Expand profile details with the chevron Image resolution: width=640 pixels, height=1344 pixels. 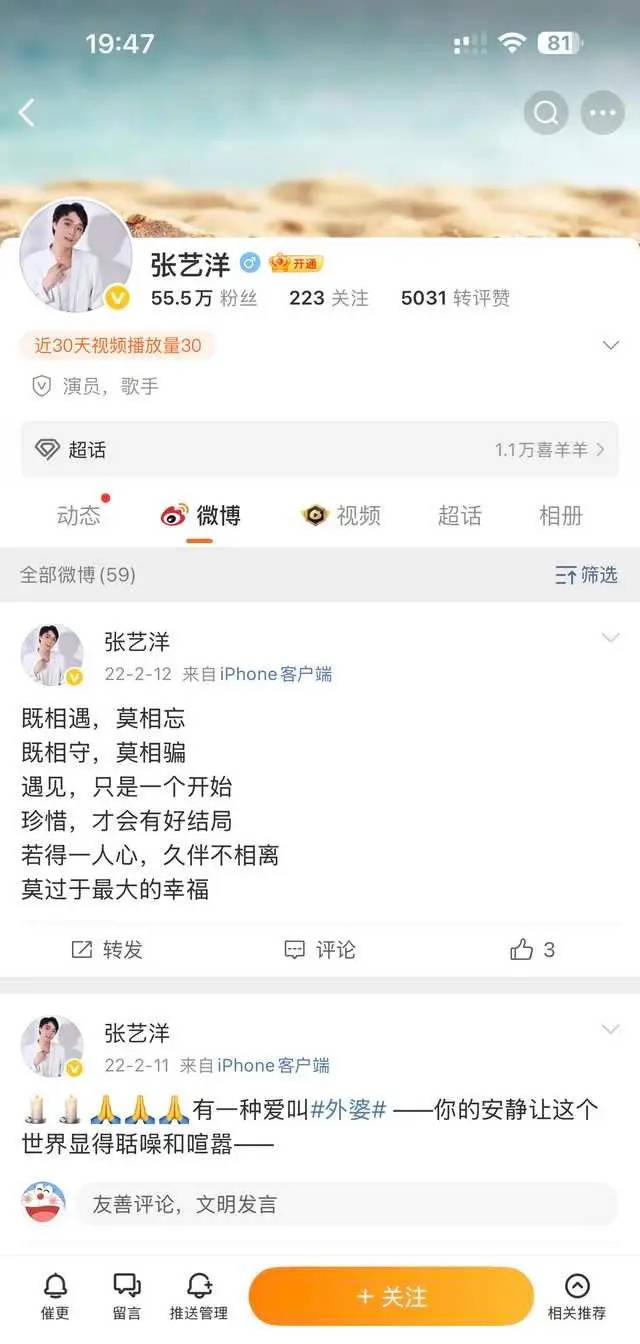(610, 346)
